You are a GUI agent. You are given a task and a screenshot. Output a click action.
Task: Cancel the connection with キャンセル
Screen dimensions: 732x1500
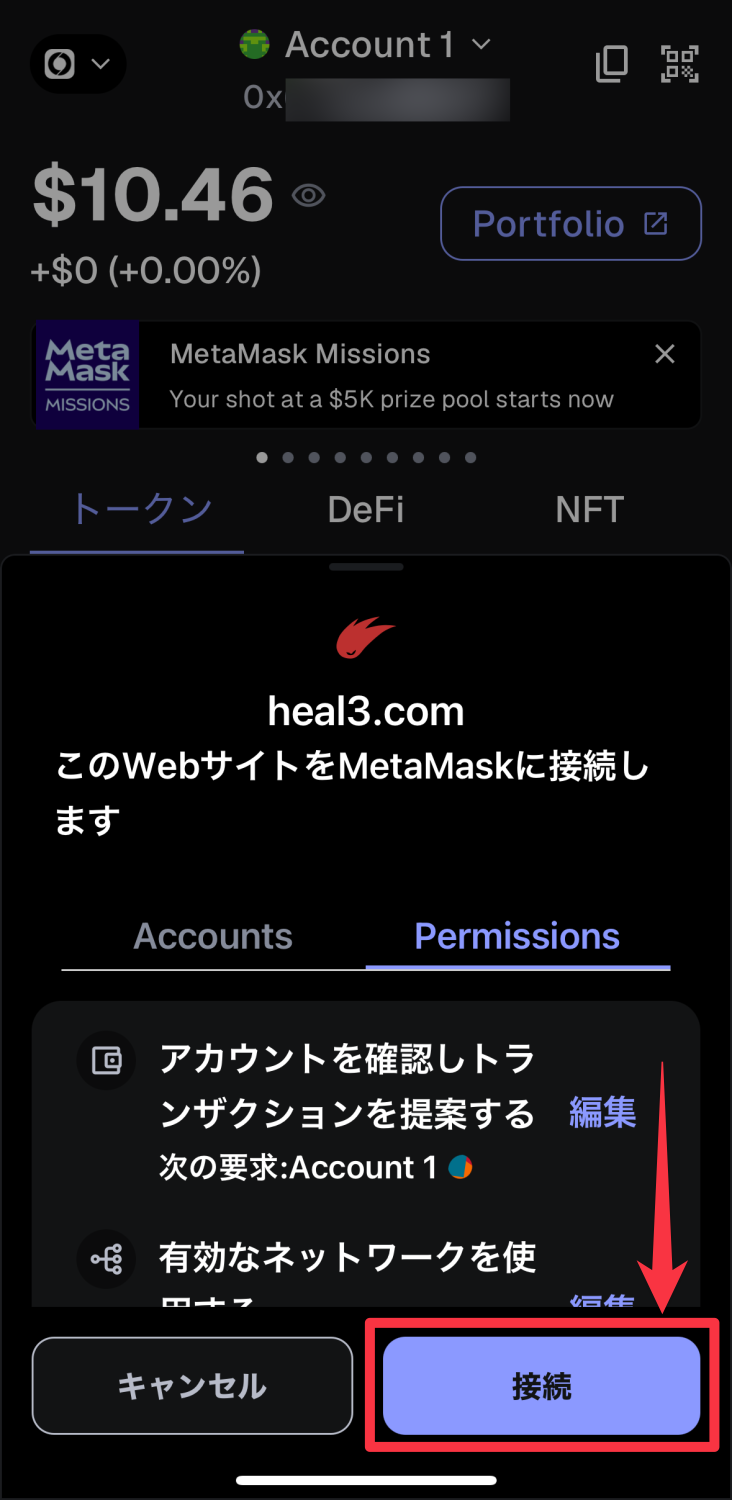(x=192, y=1386)
